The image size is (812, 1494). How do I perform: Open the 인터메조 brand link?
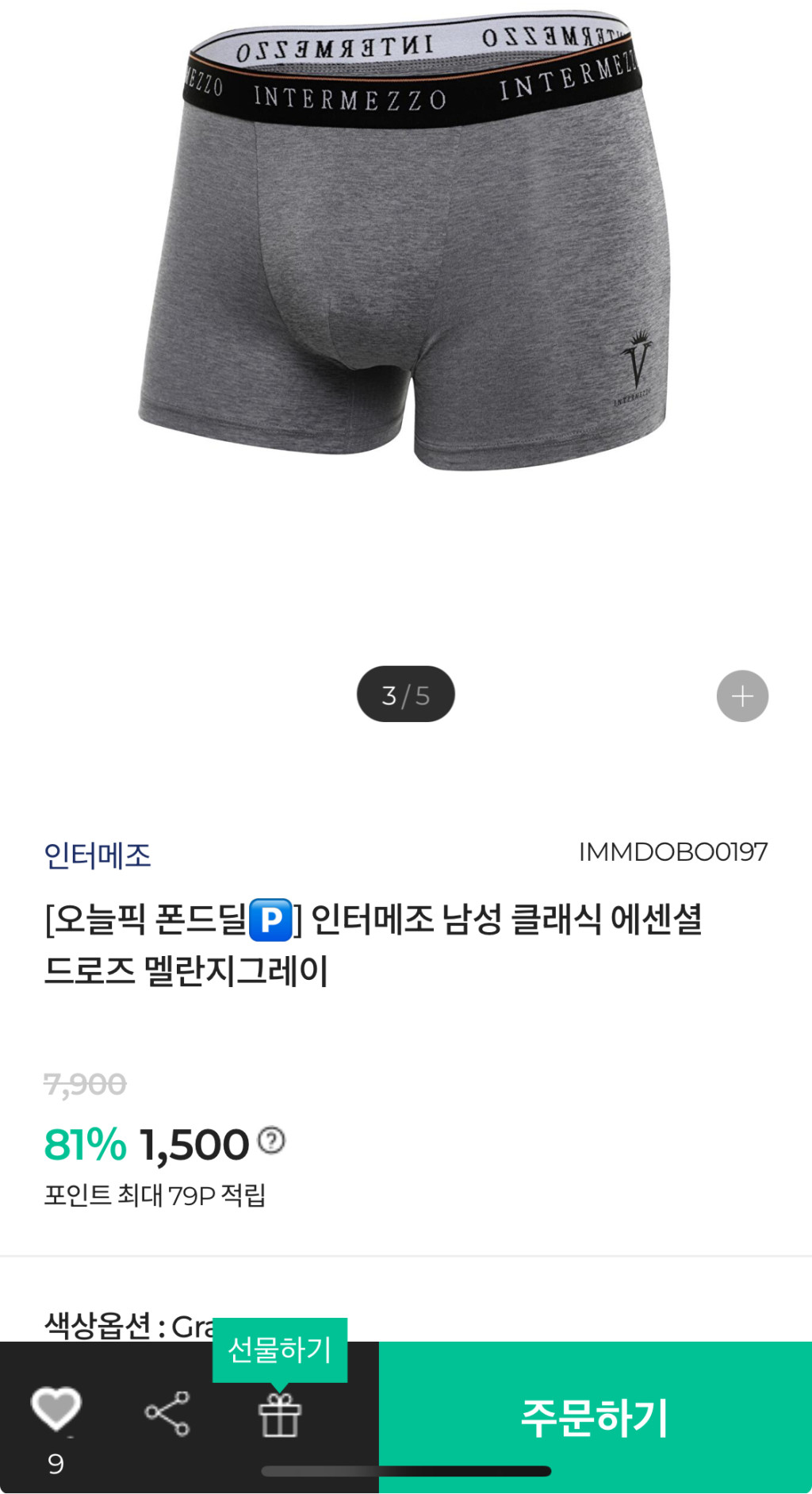coord(98,855)
